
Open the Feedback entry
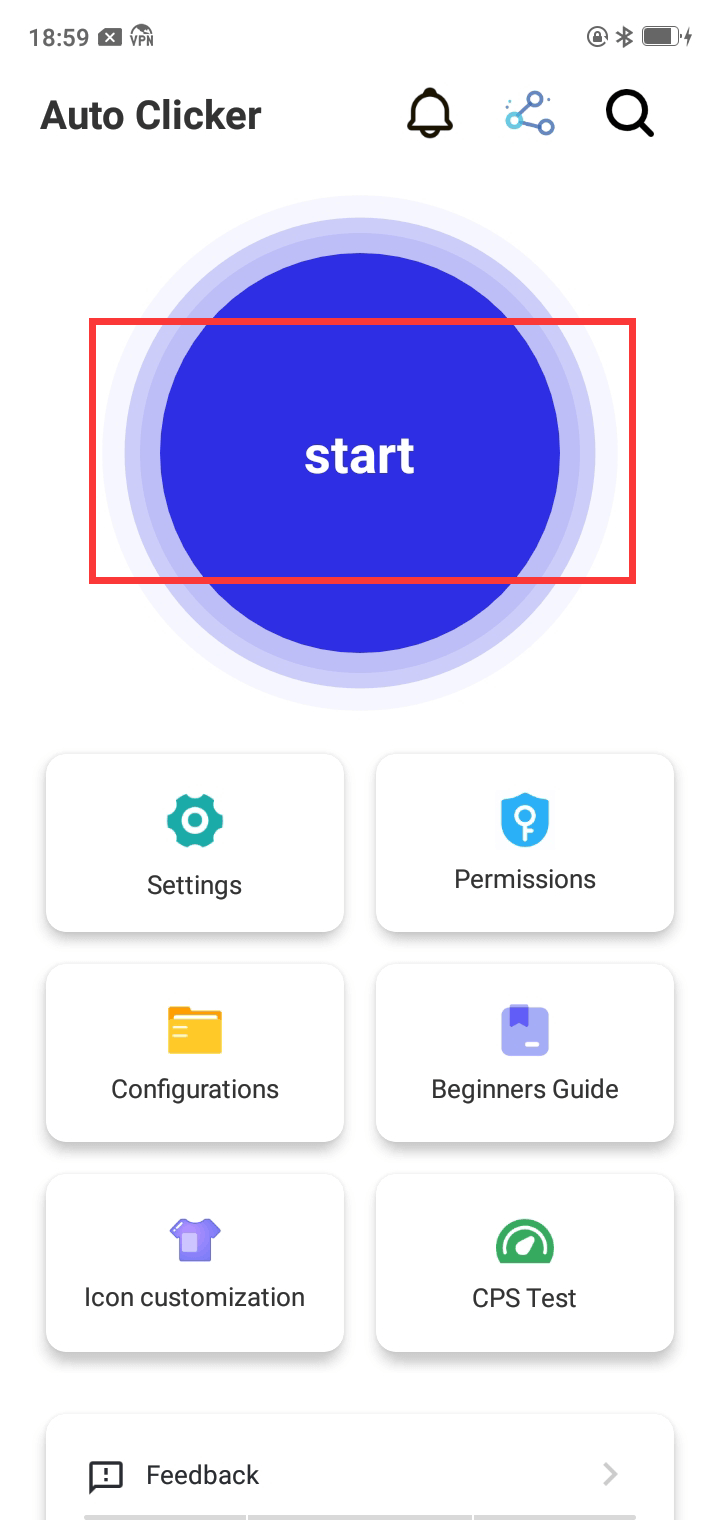point(360,1474)
